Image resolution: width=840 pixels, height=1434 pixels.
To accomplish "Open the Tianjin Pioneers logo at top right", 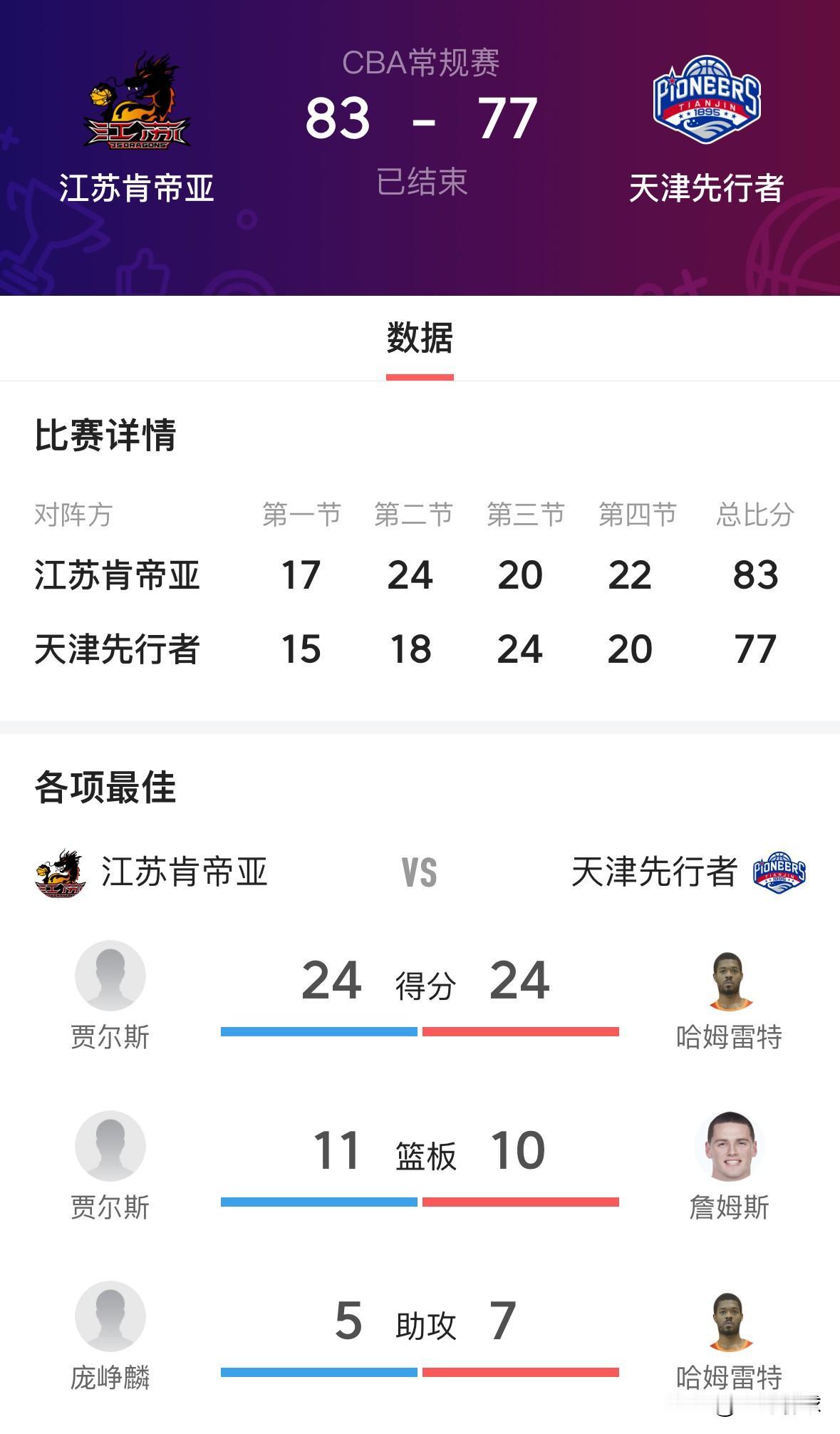I will click(705, 100).
